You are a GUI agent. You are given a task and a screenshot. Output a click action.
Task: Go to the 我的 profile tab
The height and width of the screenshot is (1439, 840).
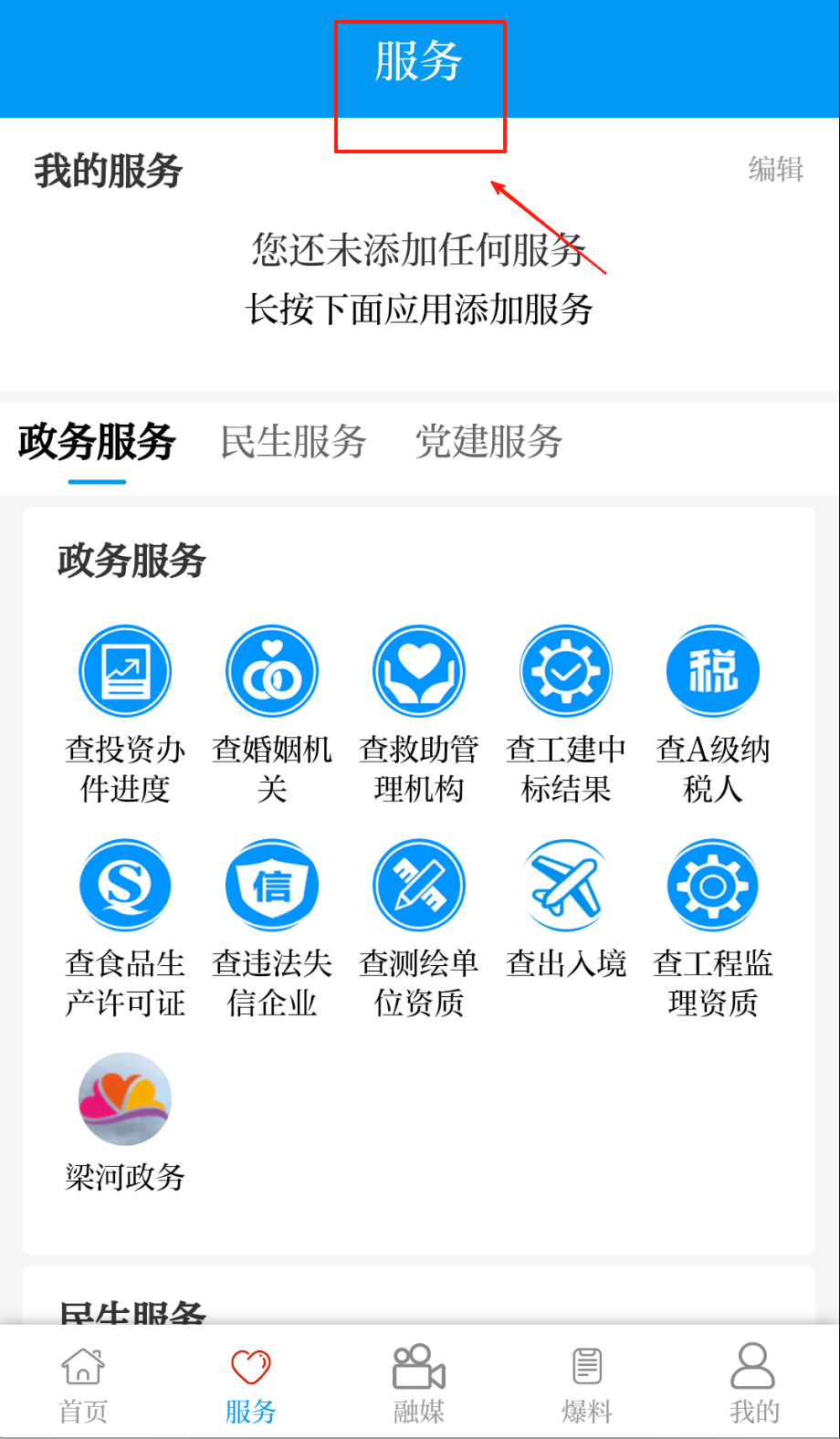tap(754, 1384)
